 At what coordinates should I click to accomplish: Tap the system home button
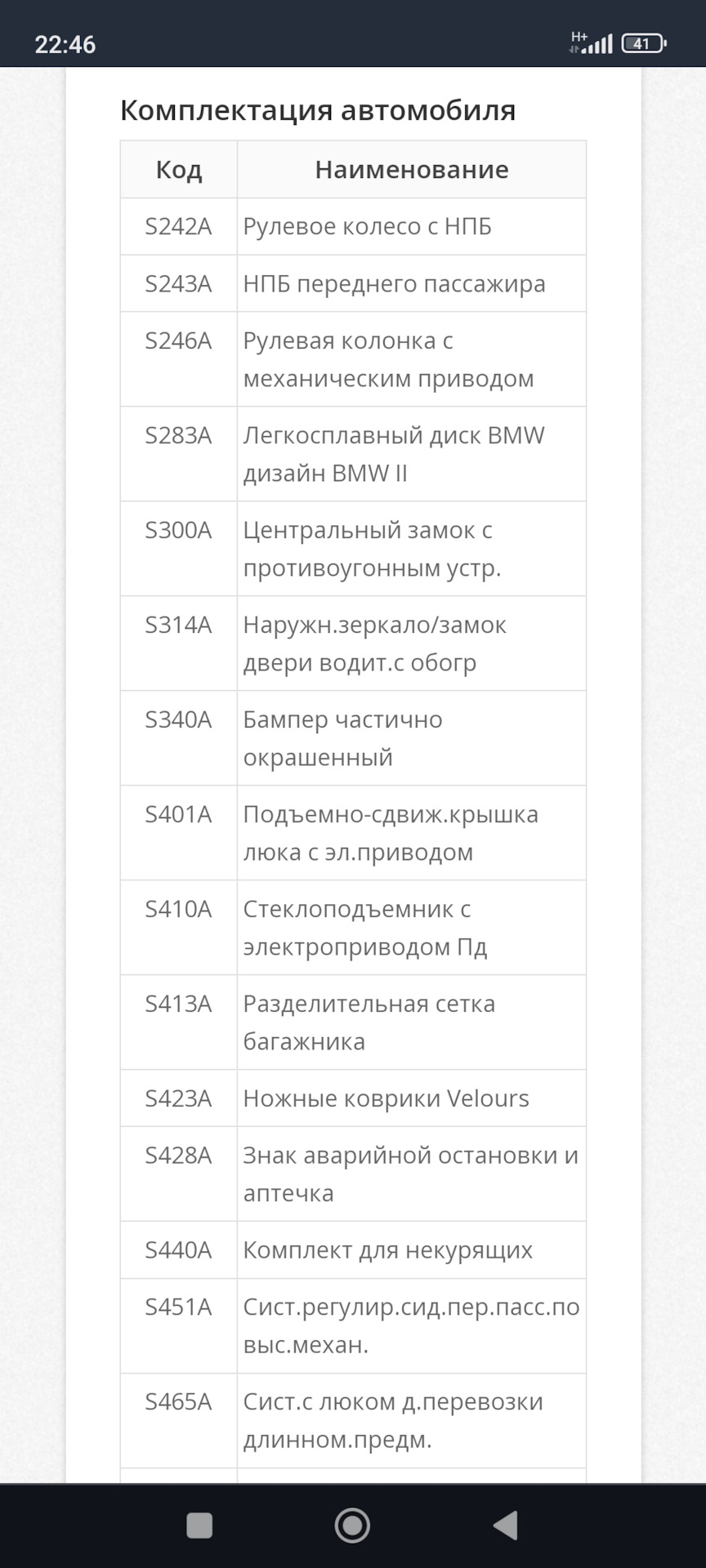tap(353, 1526)
